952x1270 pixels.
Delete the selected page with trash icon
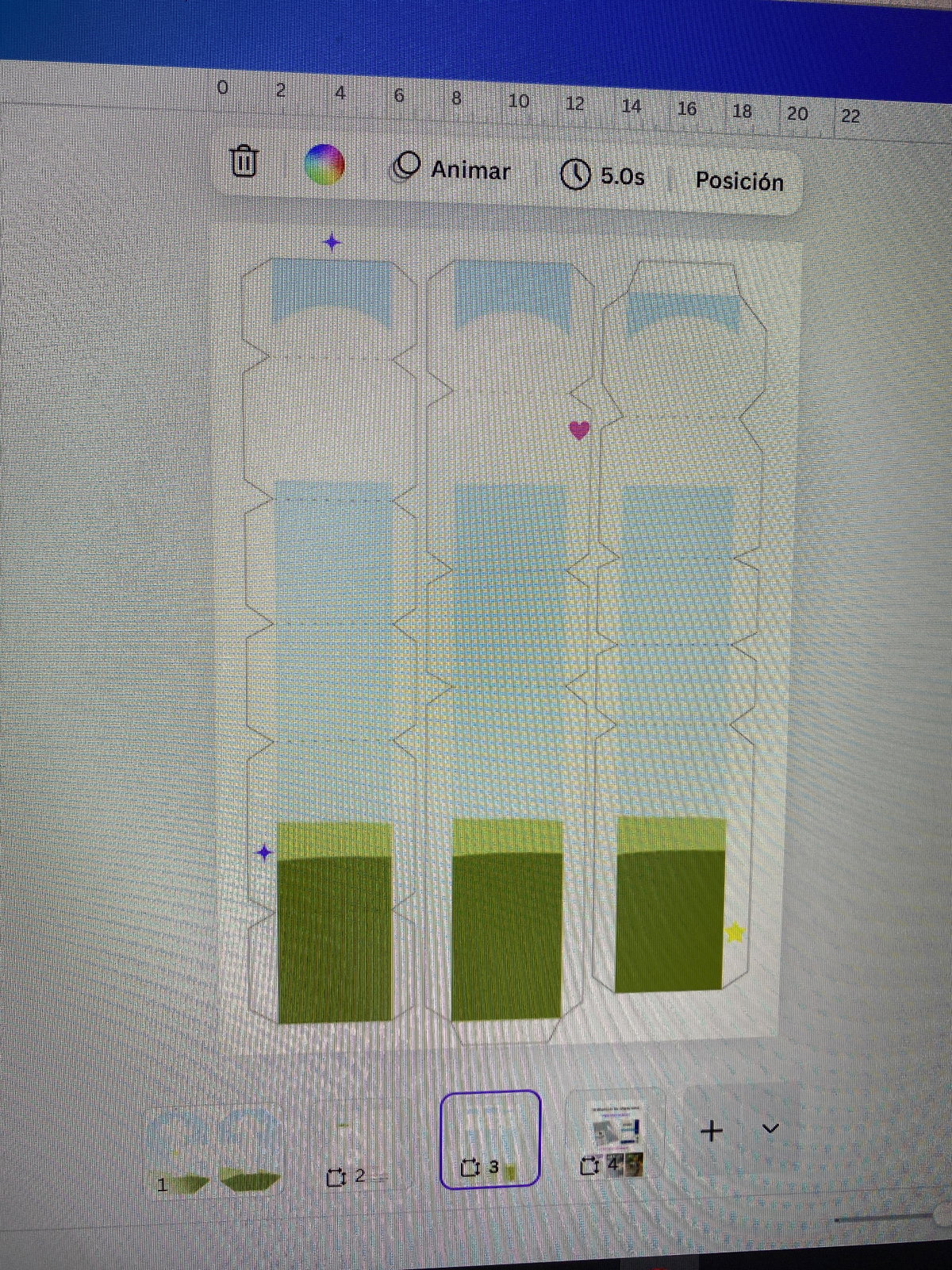[244, 161]
